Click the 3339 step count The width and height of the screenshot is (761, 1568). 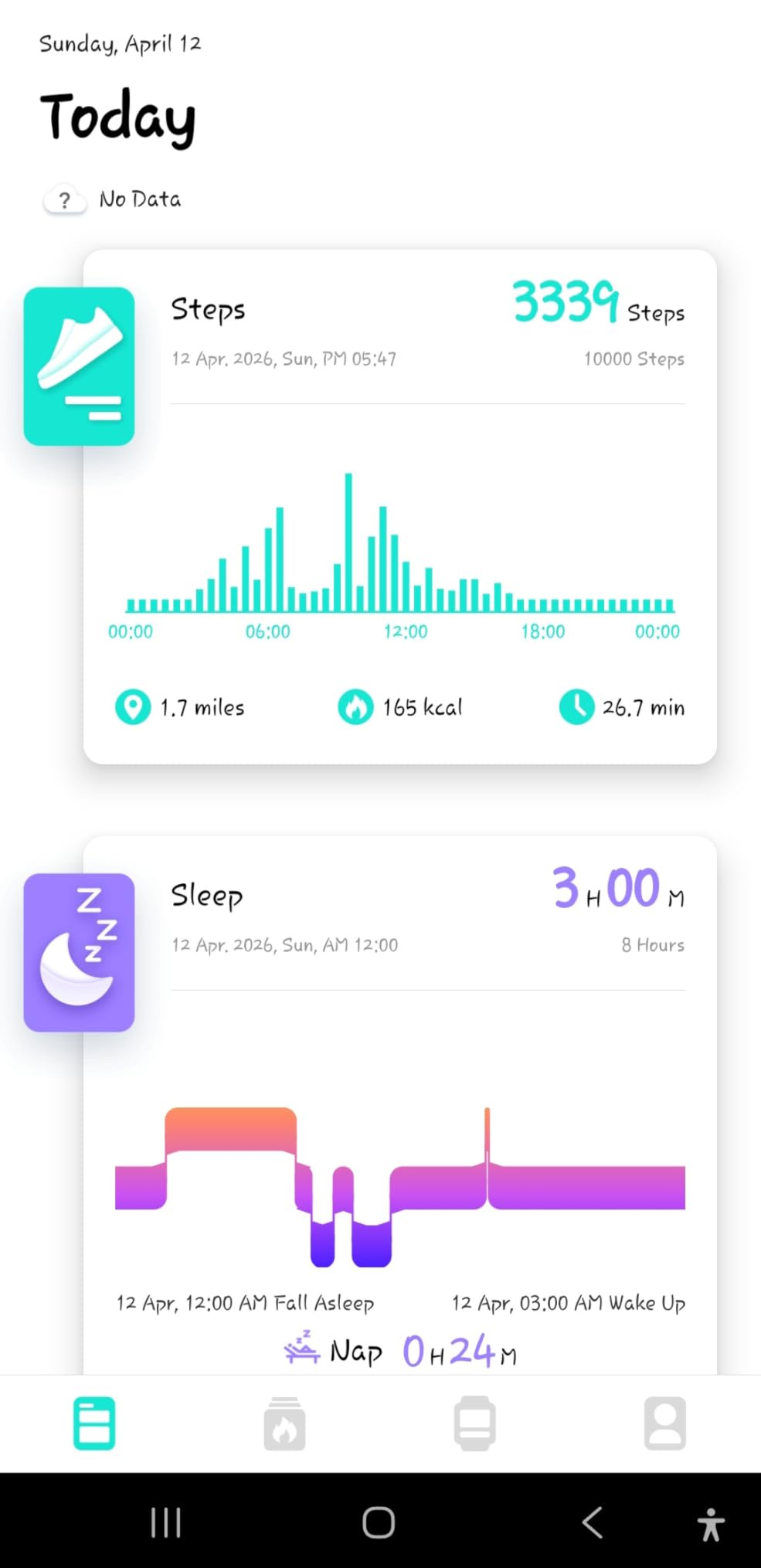(x=565, y=301)
